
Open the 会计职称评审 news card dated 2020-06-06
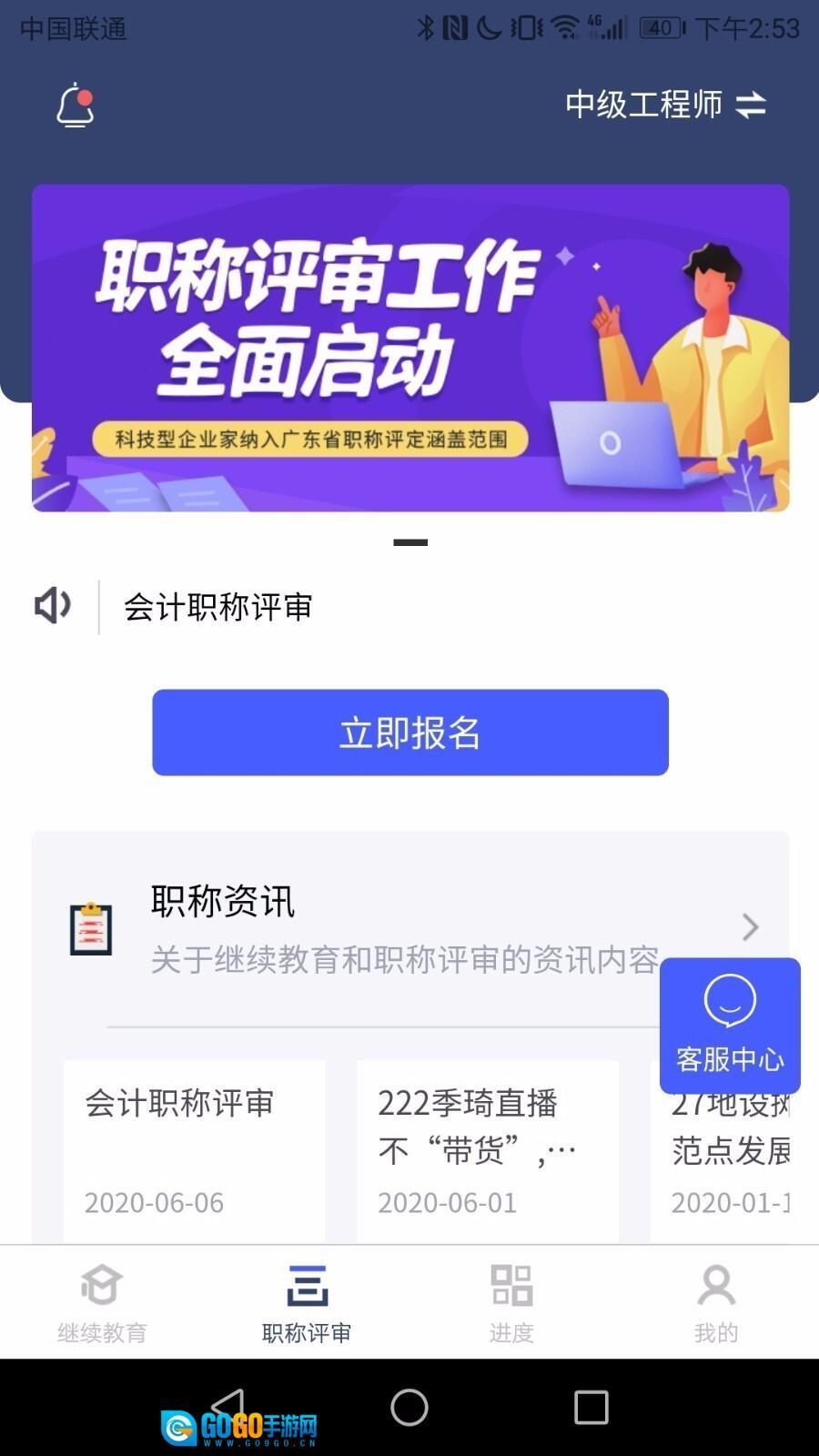194,1151
